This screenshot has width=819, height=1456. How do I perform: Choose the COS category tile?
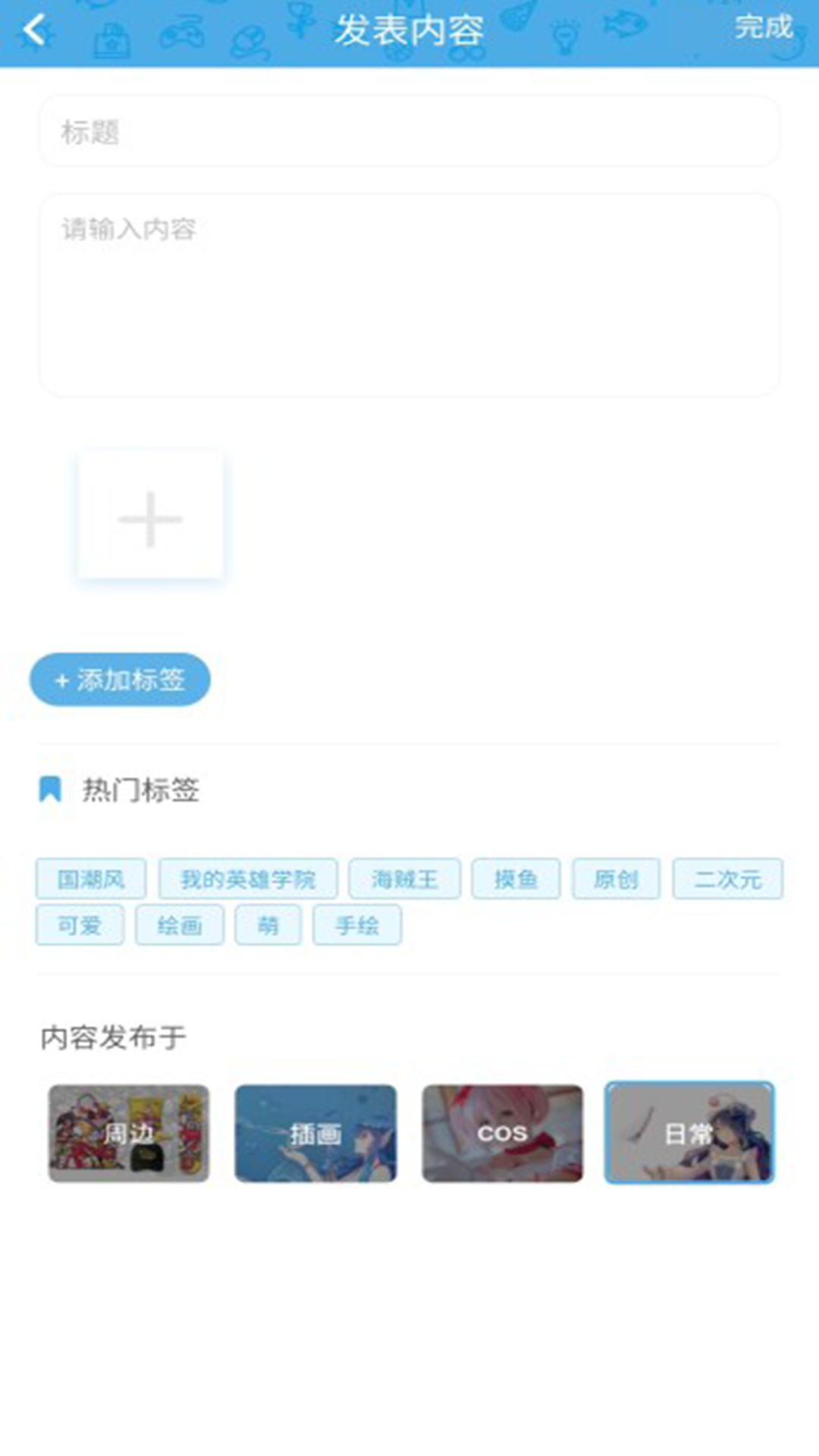(x=502, y=1133)
